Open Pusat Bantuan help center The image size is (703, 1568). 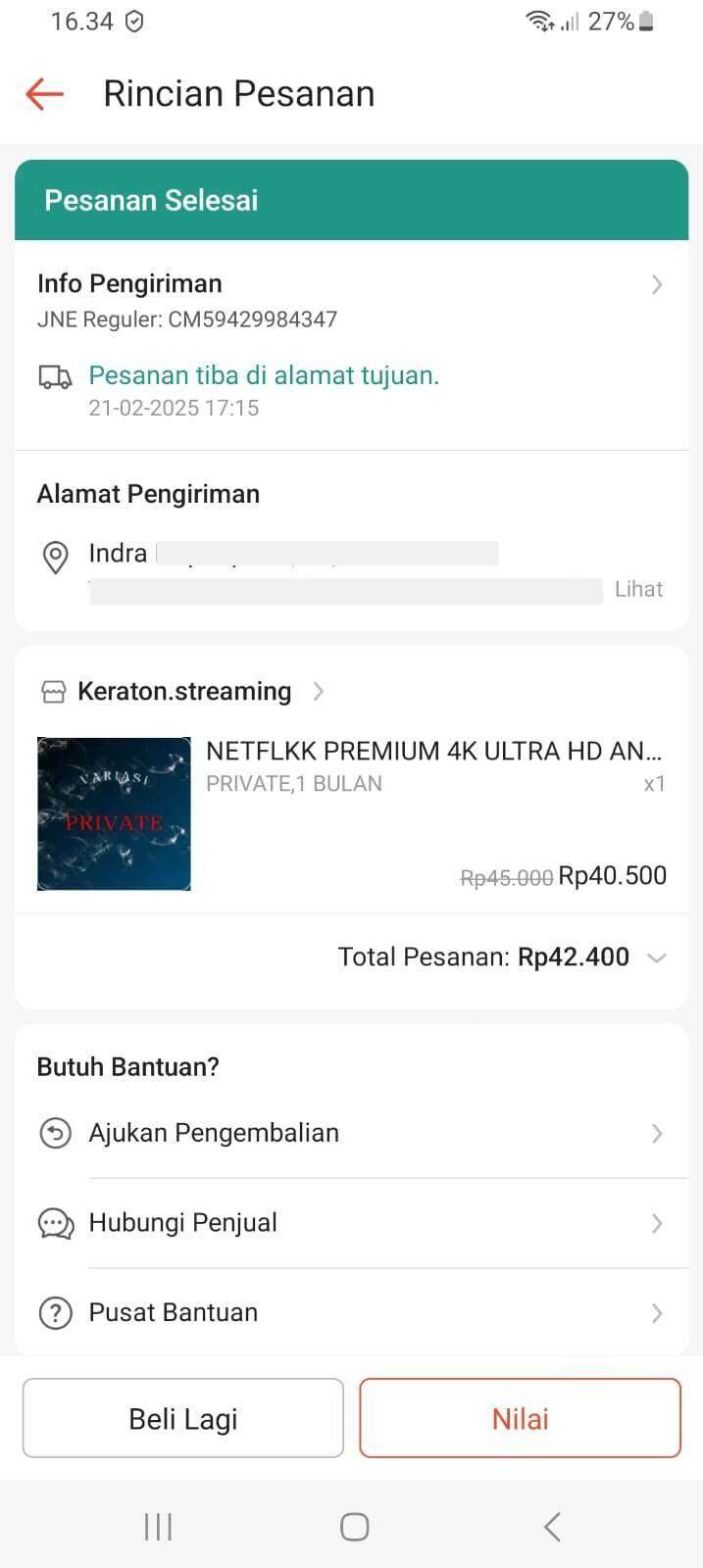351,1312
